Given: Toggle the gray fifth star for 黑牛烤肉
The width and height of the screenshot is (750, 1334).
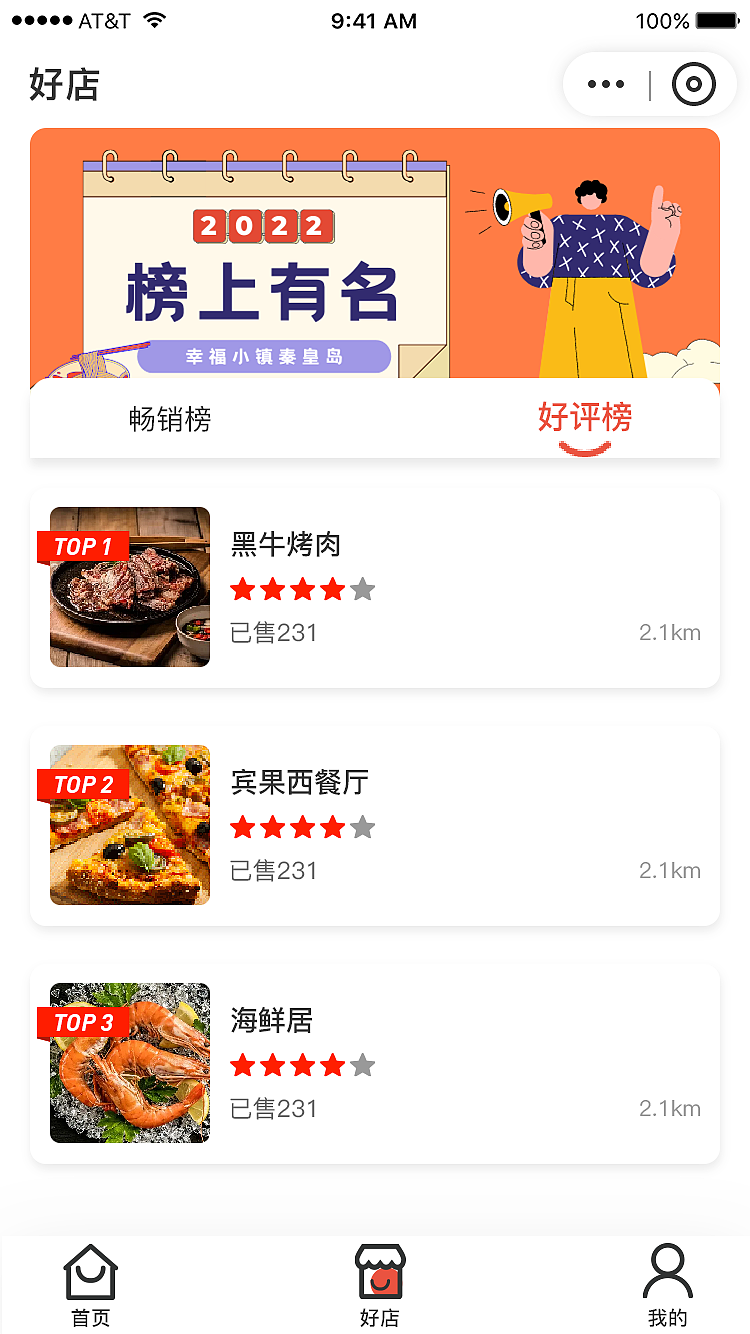Looking at the screenshot, I should (x=364, y=589).
